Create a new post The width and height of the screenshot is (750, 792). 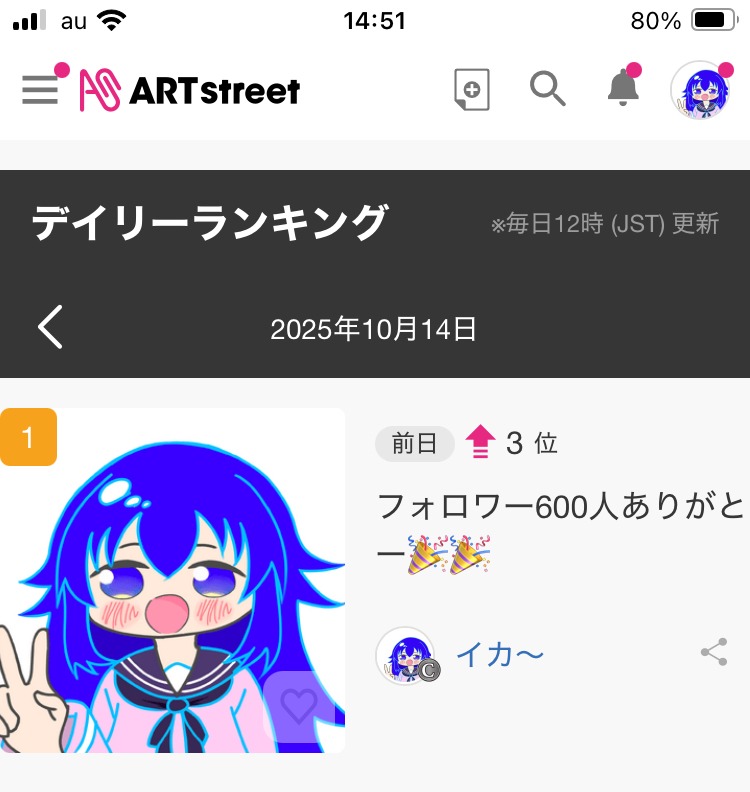pyautogui.click(x=471, y=90)
